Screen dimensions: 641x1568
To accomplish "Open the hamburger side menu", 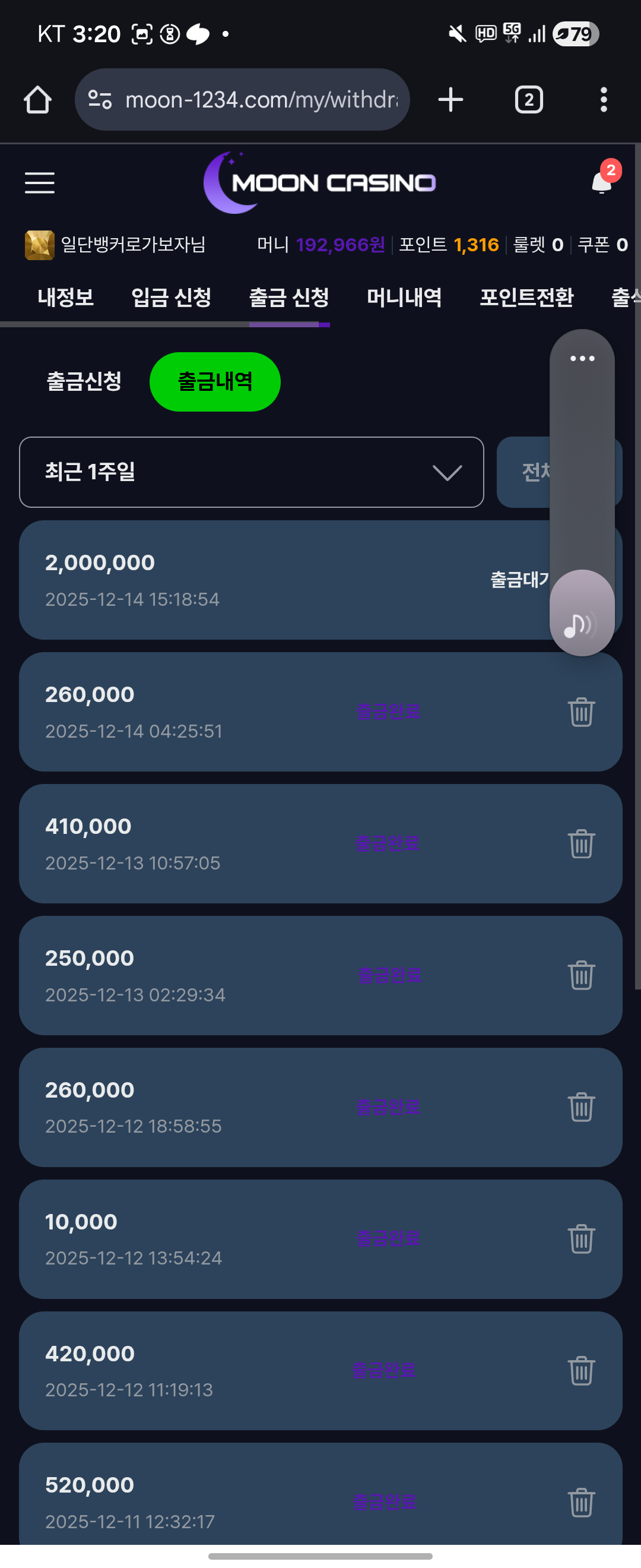I will click(40, 182).
